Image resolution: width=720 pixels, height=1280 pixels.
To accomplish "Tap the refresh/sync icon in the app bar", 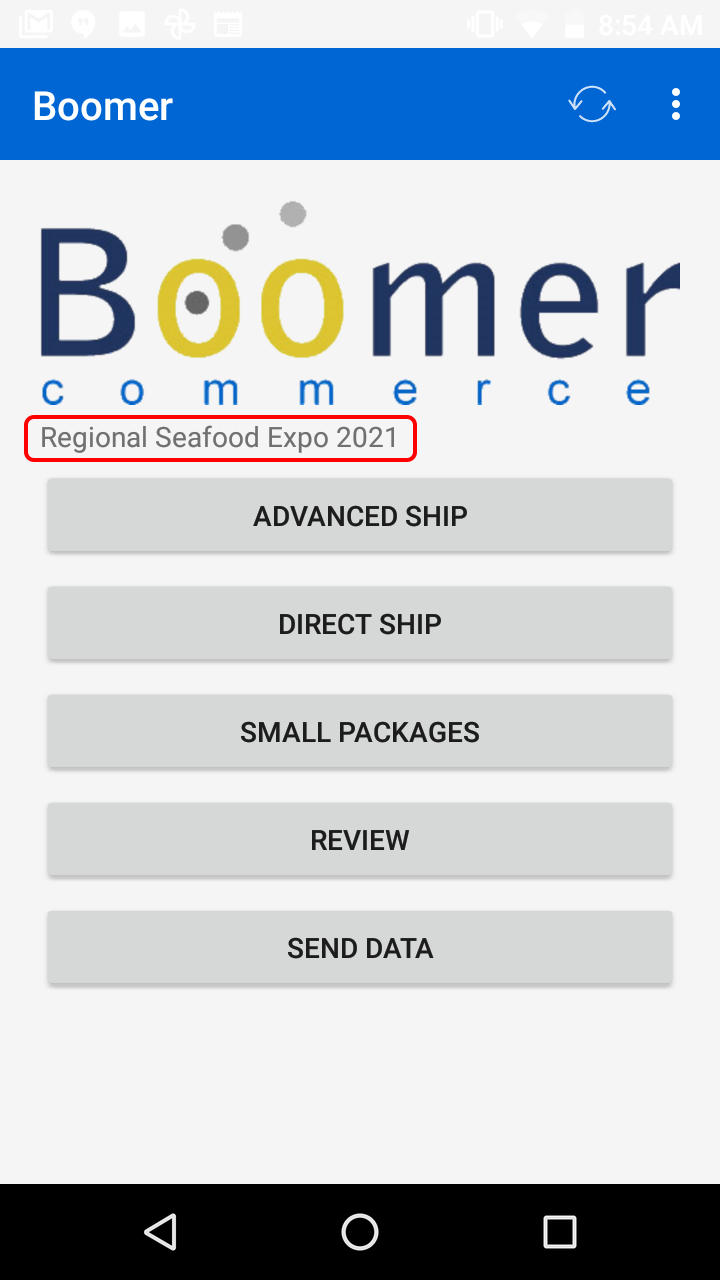I will (x=590, y=104).
